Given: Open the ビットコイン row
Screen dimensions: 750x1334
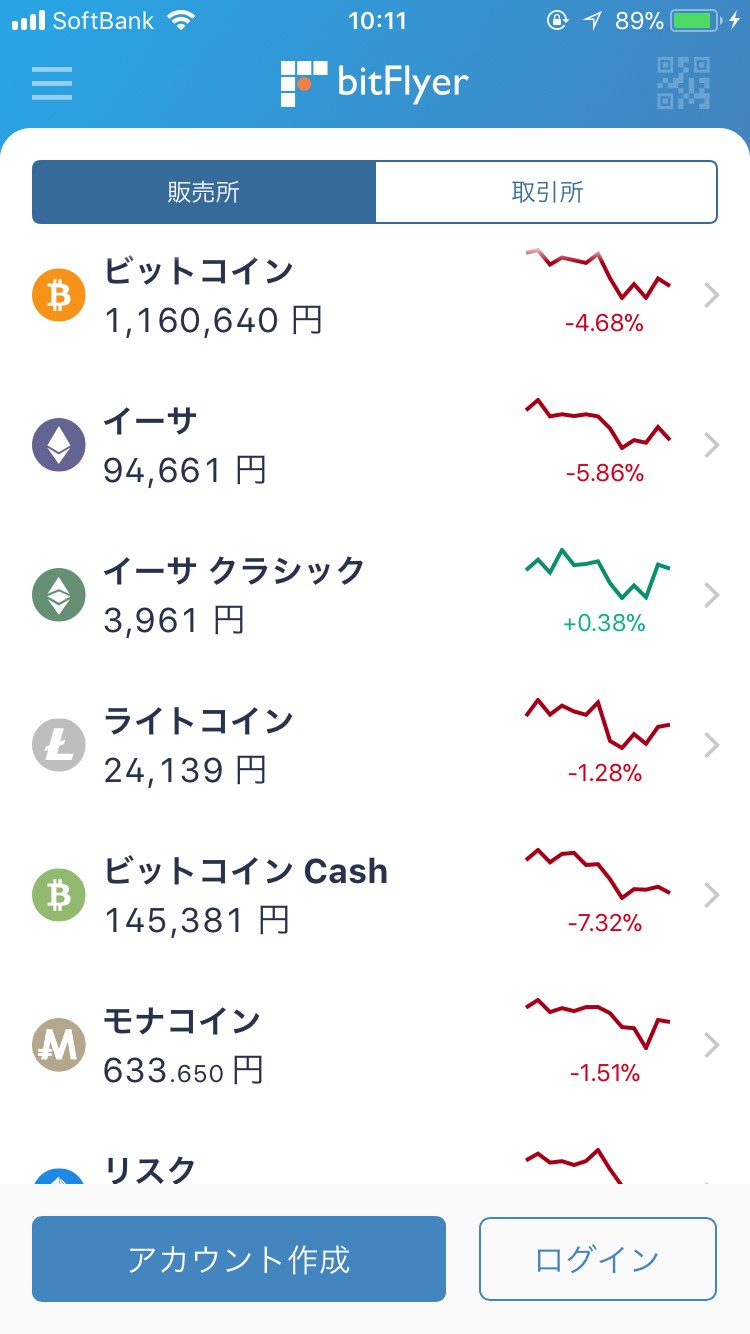Looking at the screenshot, I should tap(374, 296).
